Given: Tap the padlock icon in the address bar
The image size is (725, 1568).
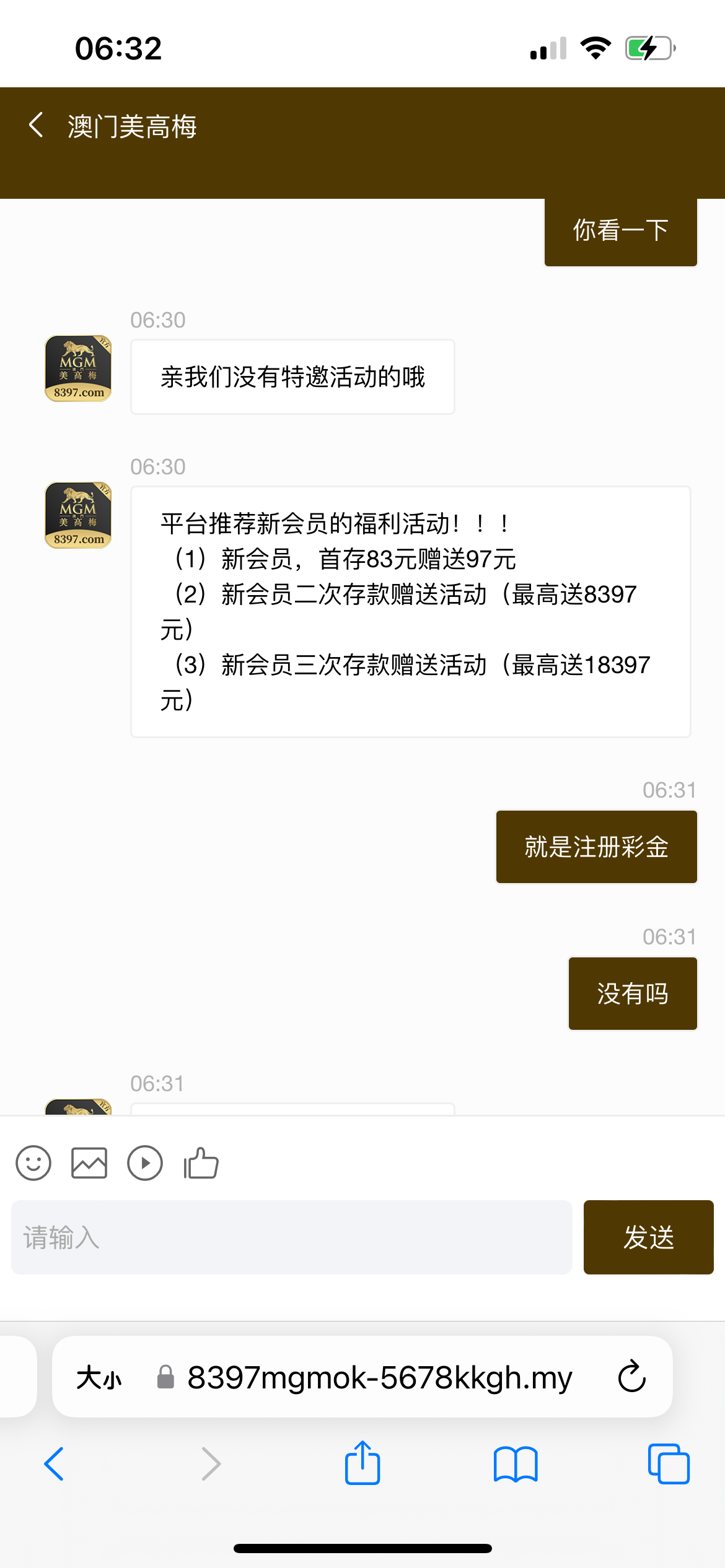Looking at the screenshot, I should tap(165, 1377).
